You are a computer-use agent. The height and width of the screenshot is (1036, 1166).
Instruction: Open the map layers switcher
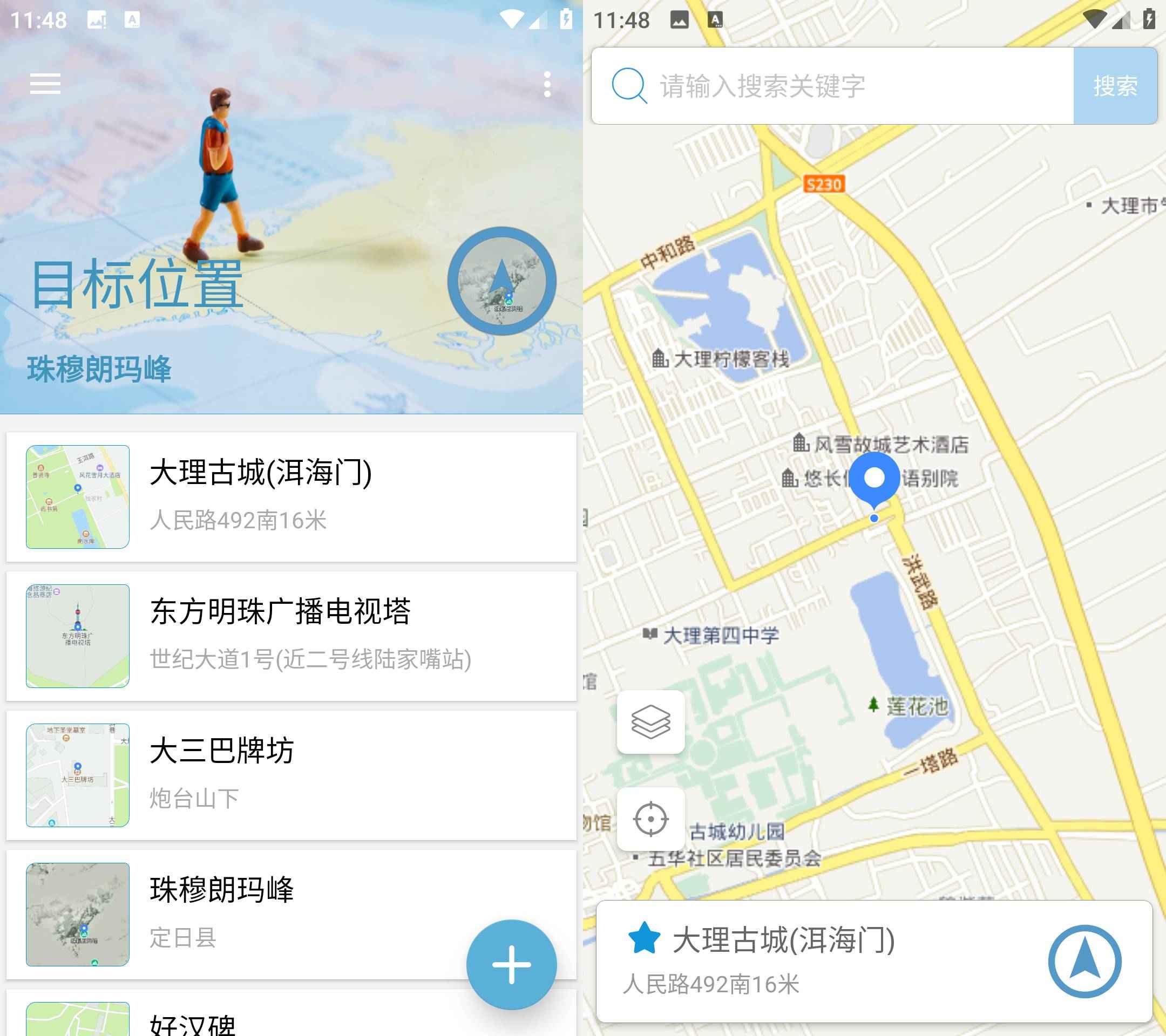pos(650,722)
